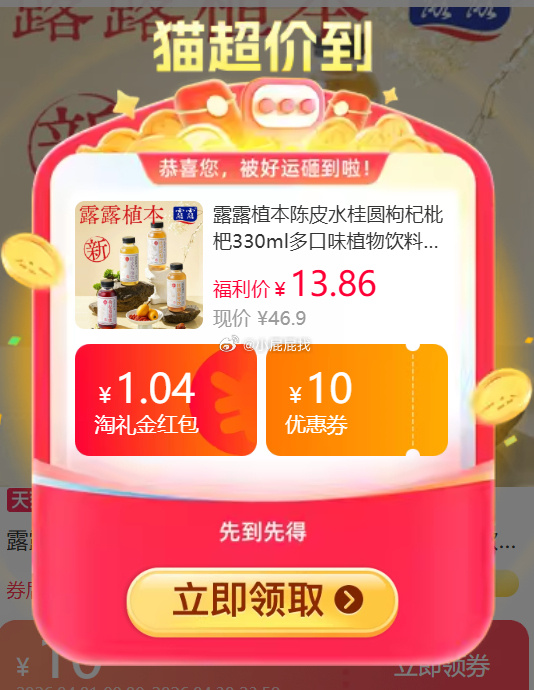Tap the 立即领取 button

tap(262, 602)
